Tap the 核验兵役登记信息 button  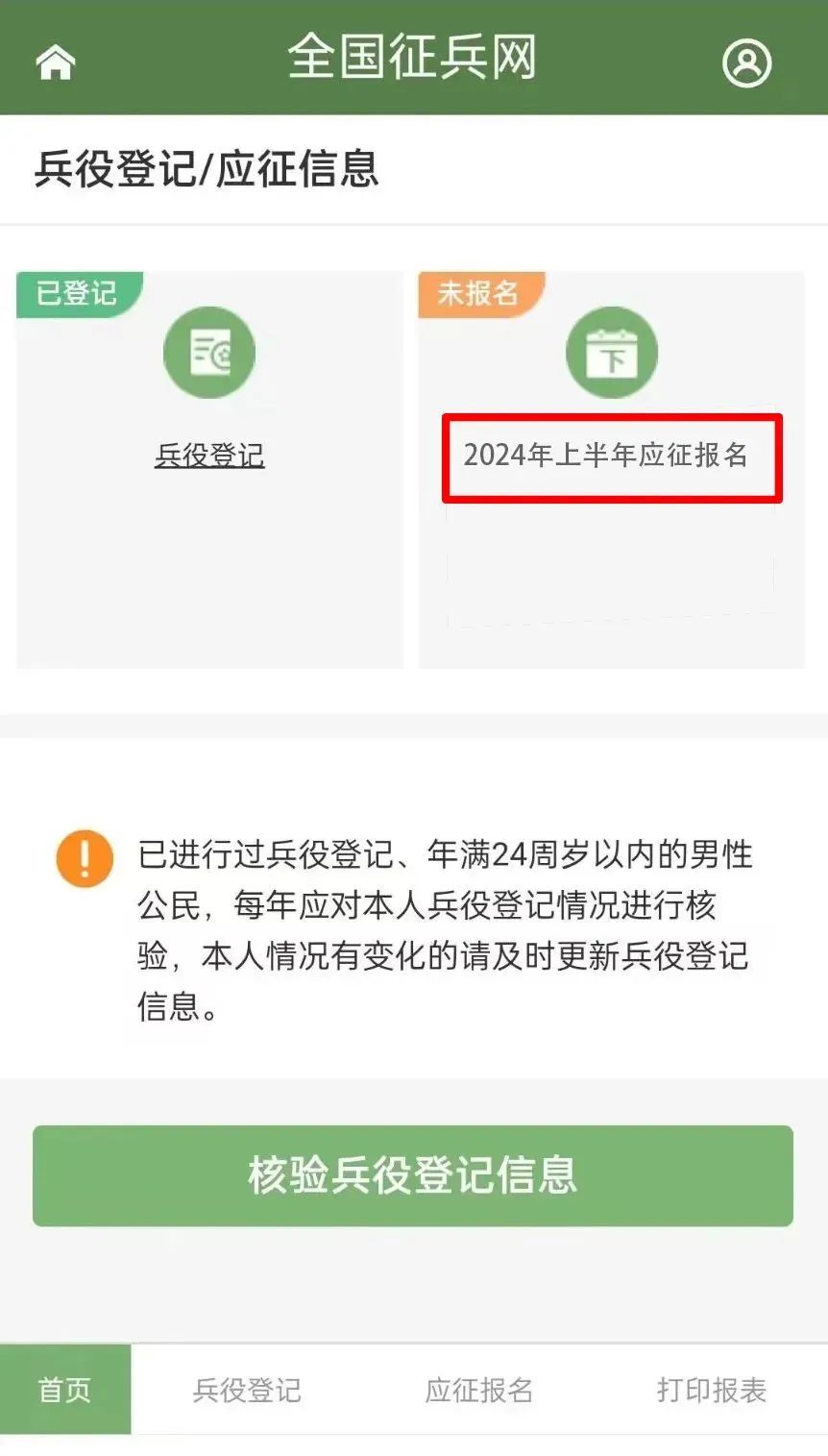tap(413, 1175)
